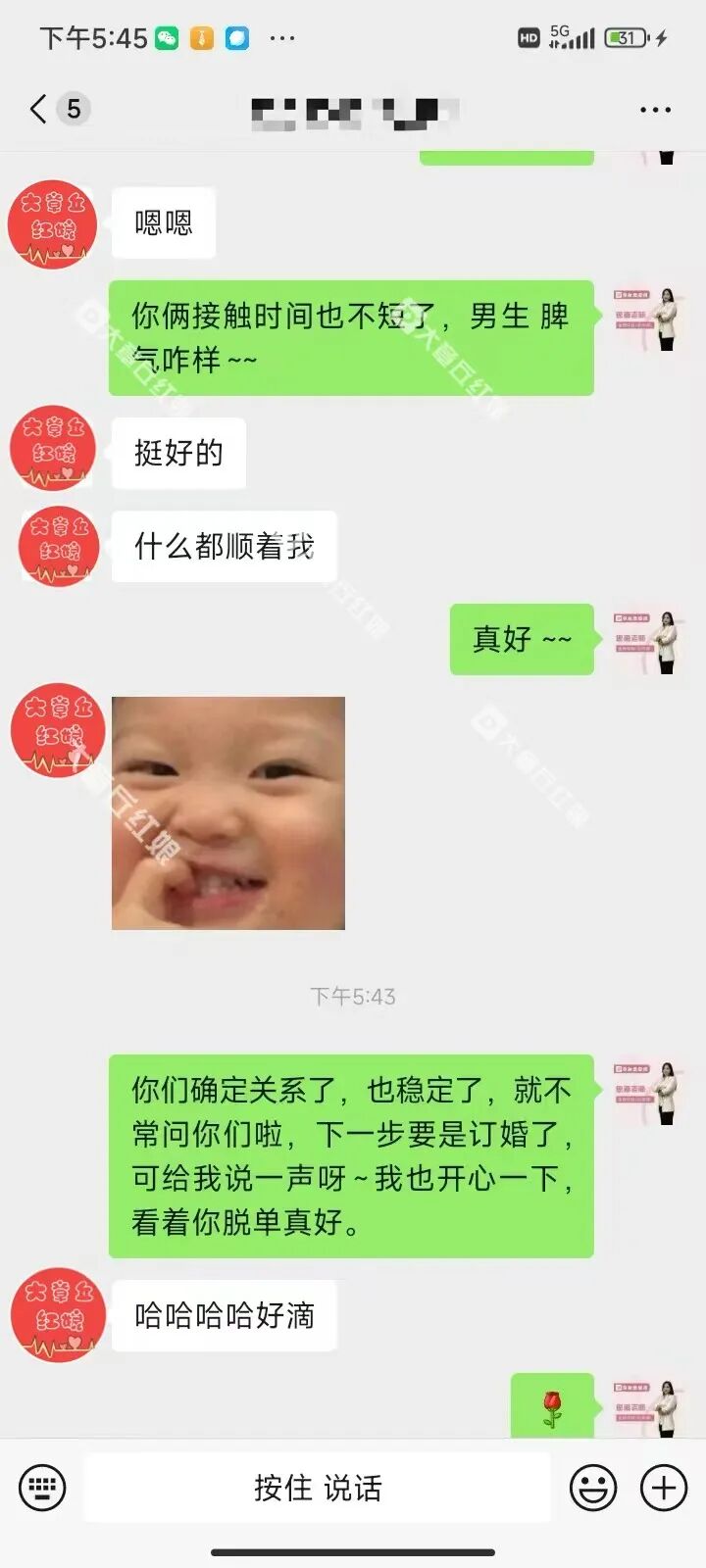
Task: Open the plus attachment menu
Action: [664, 1488]
